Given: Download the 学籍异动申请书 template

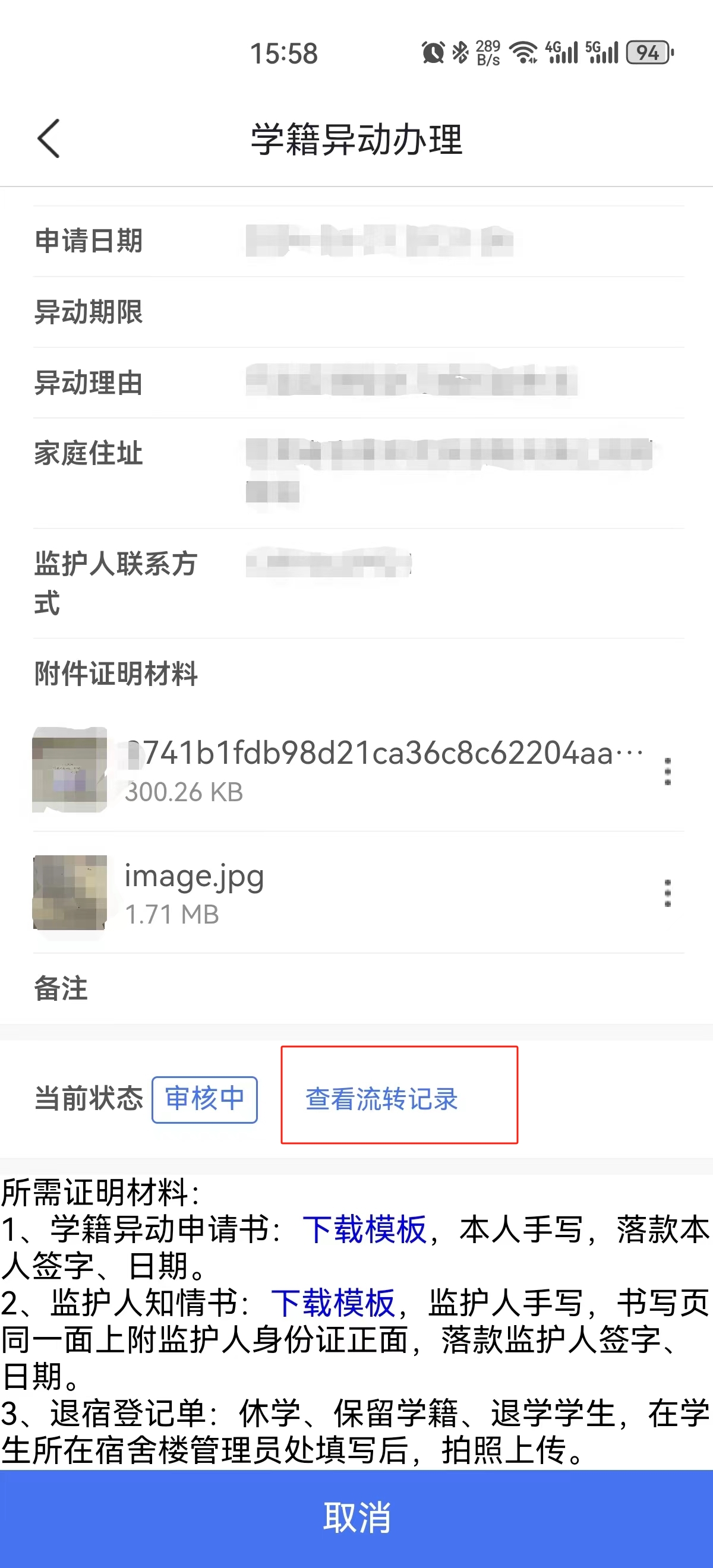Looking at the screenshot, I should [x=364, y=1229].
